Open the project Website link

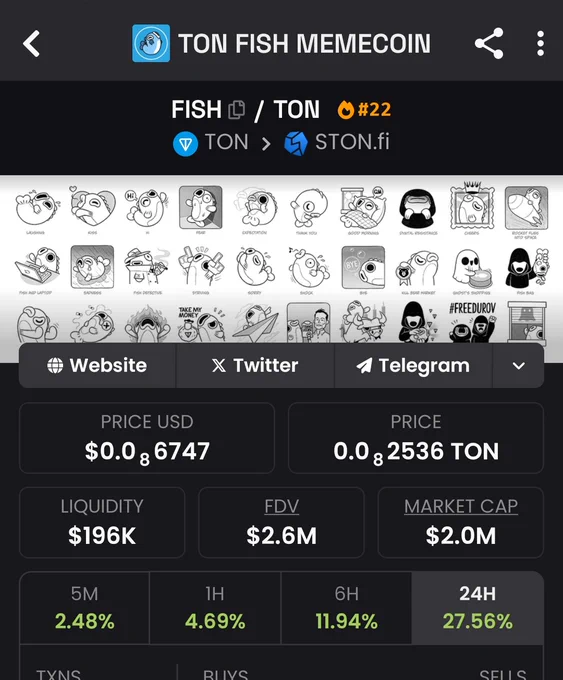[98, 366]
